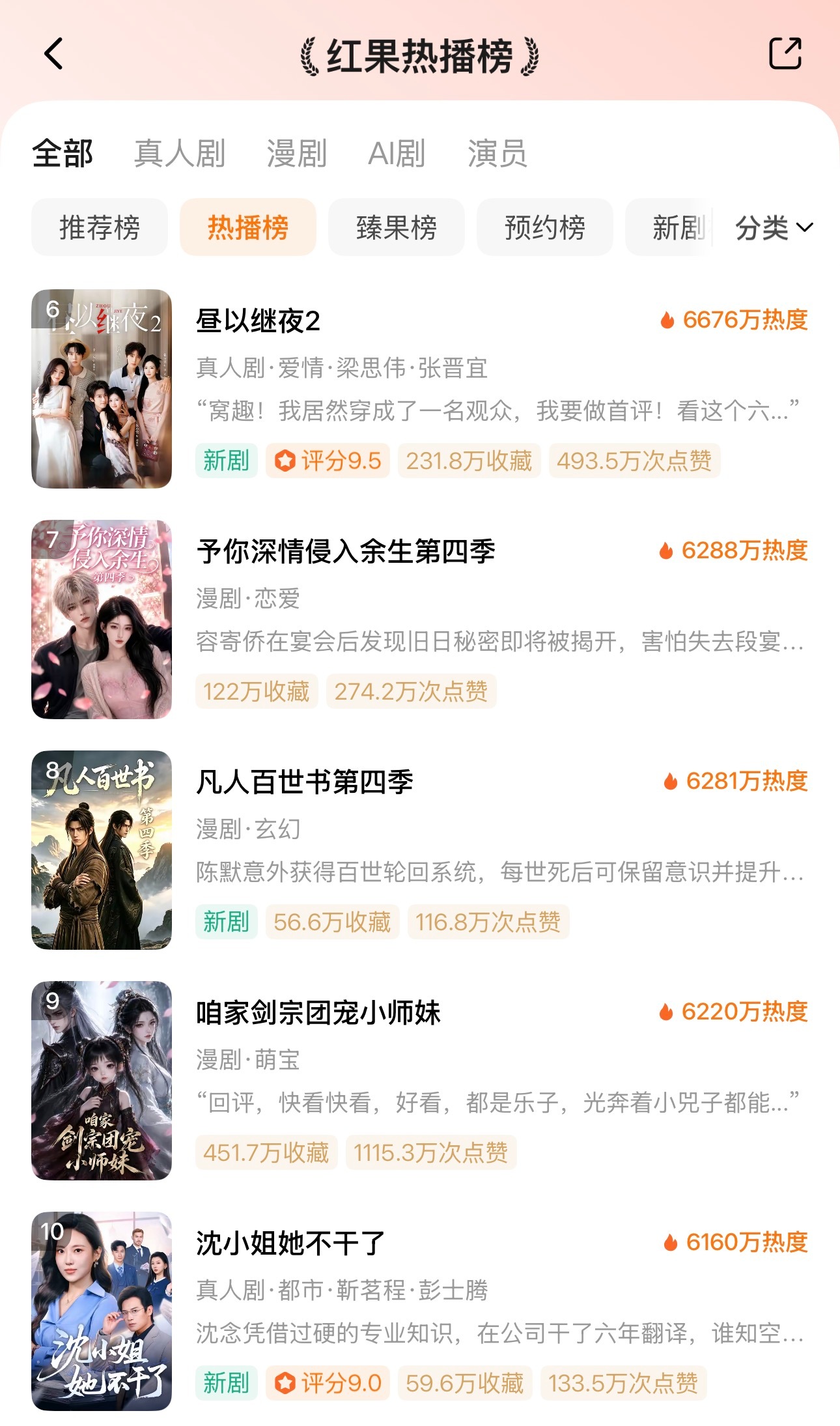The width and height of the screenshot is (840, 1426).
Task: Open the drama 沈小姐她不干了
Action: click(420, 1311)
